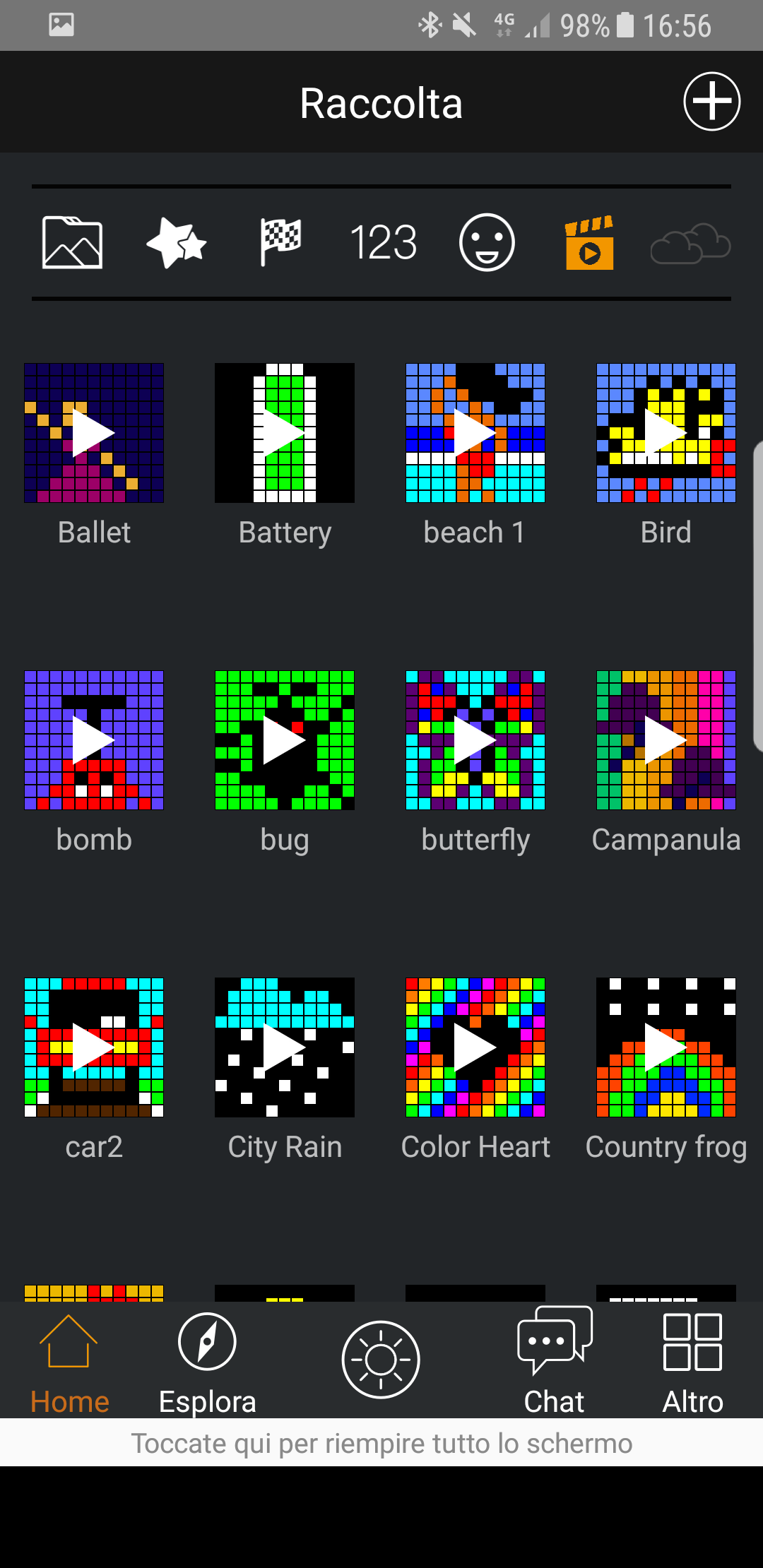Switch to the picture gallery category
Viewport: 763px width, 1568px height.
[73, 242]
